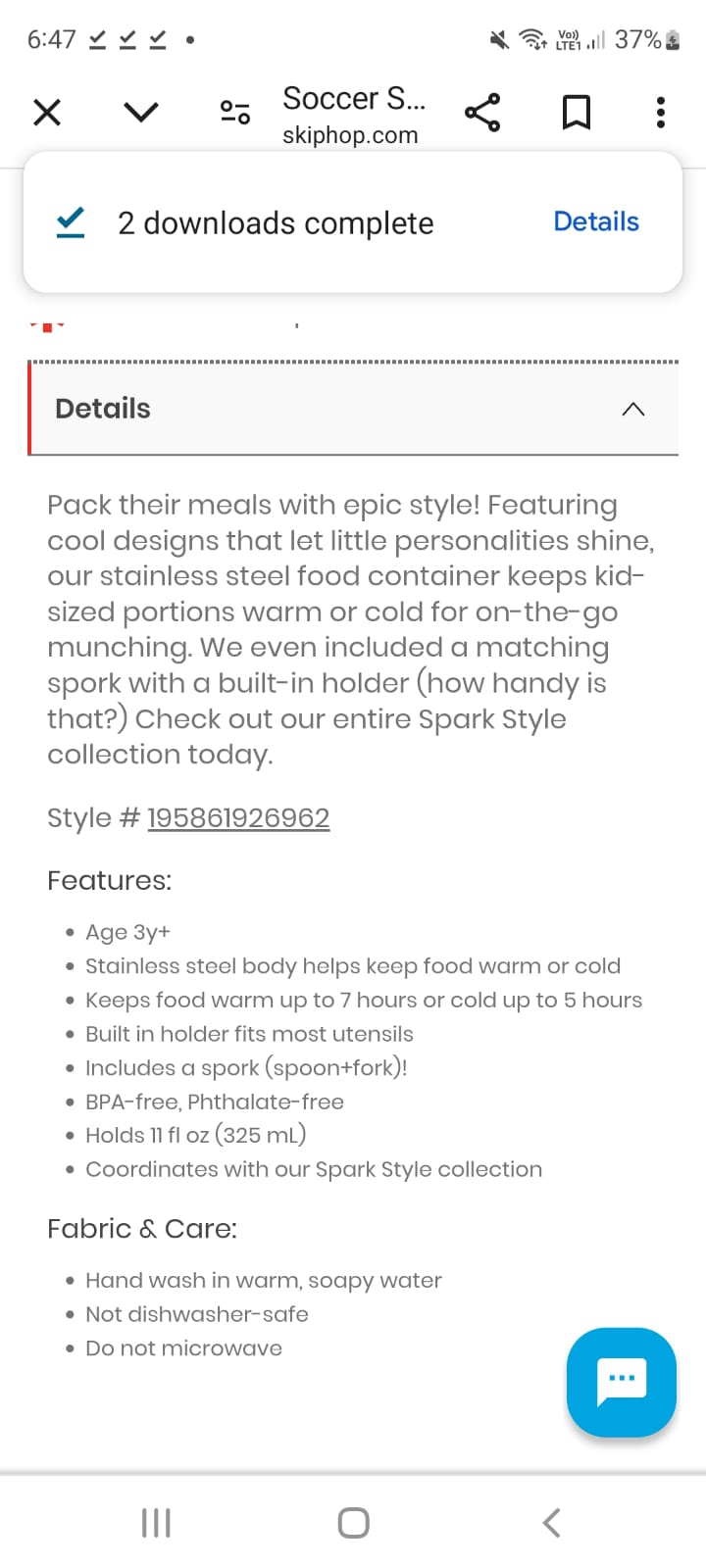Image resolution: width=706 pixels, height=1568 pixels.
Task: Open style number 195861926962 link
Action: coord(238,817)
